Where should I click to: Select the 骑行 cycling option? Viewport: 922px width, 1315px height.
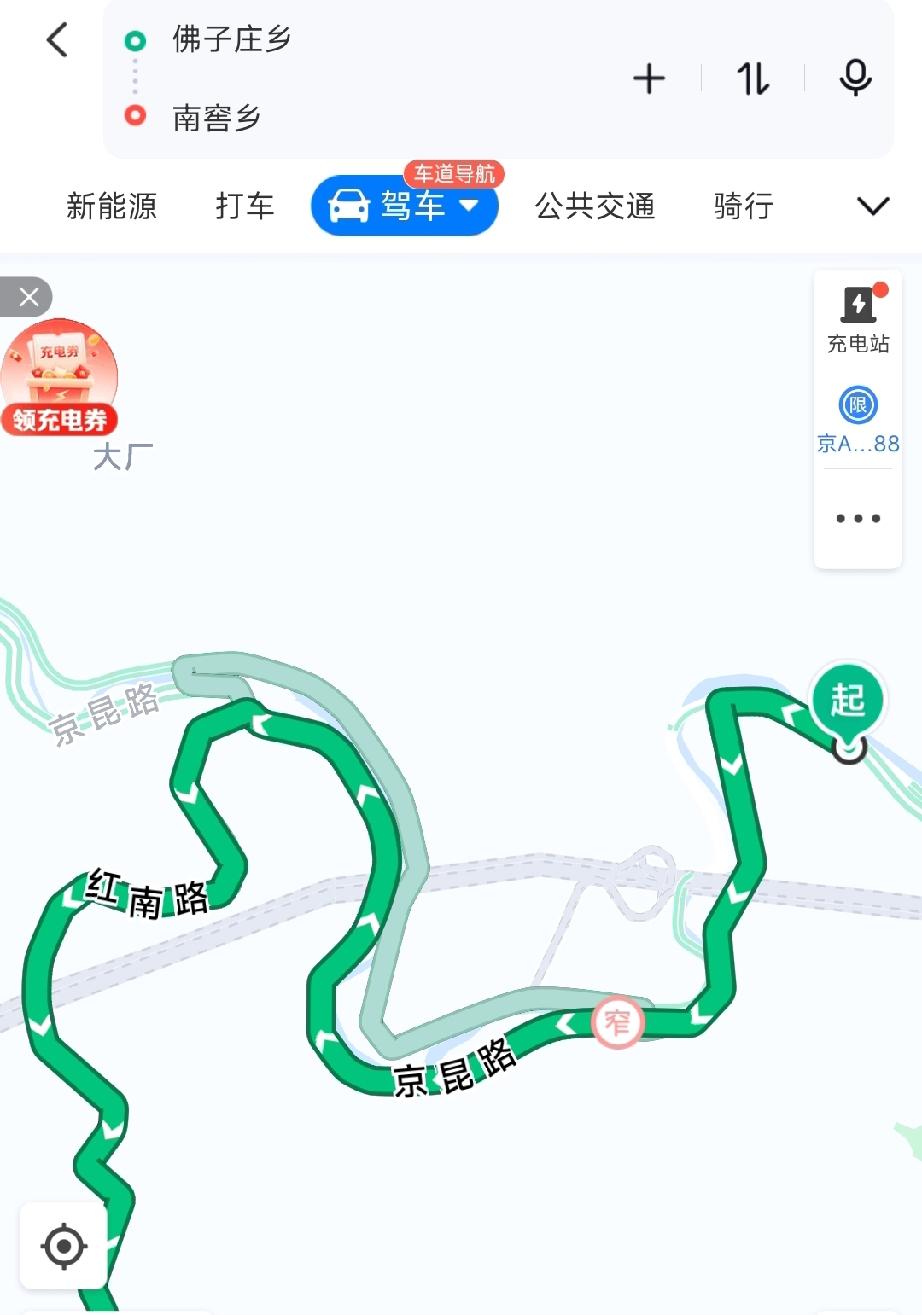[x=742, y=206]
